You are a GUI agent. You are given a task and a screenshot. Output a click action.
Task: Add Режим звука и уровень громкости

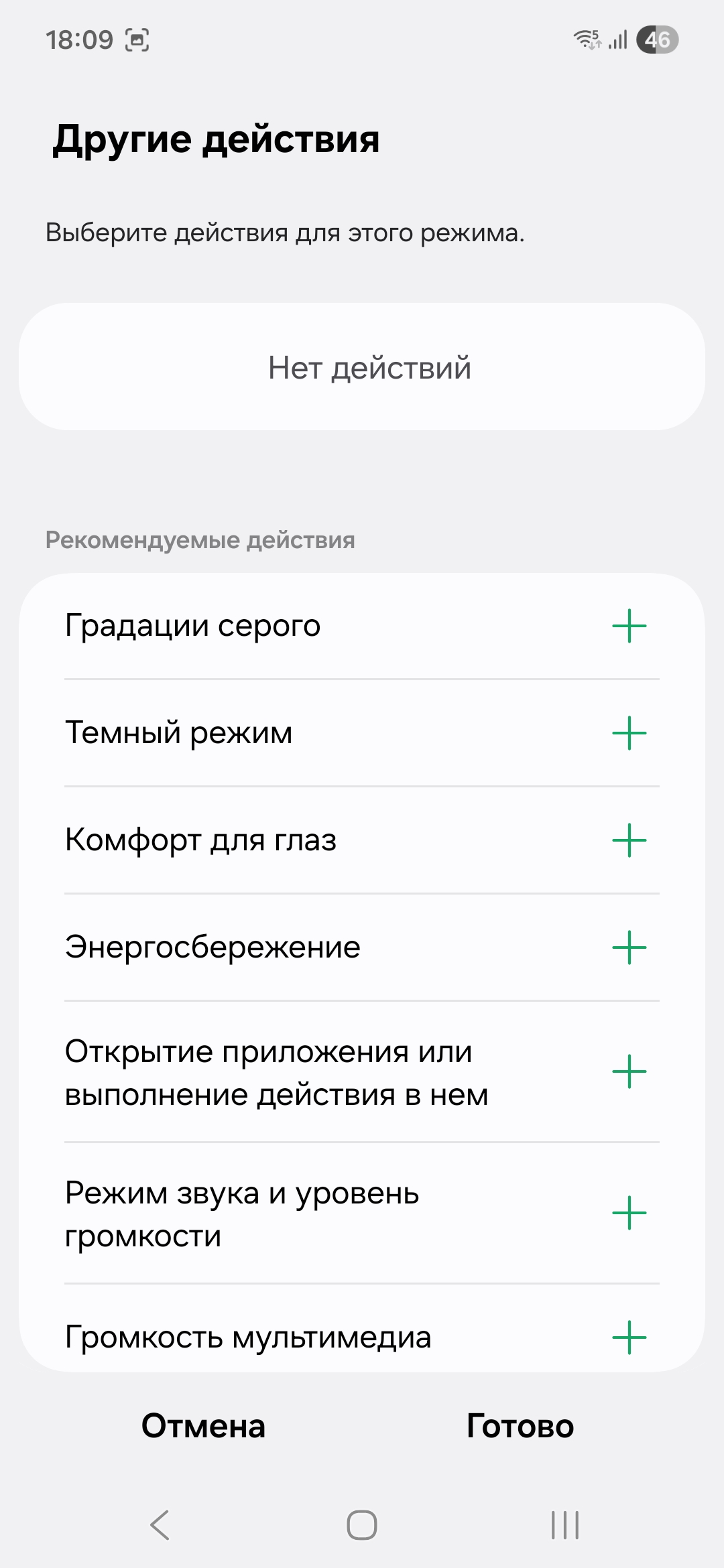point(629,1213)
